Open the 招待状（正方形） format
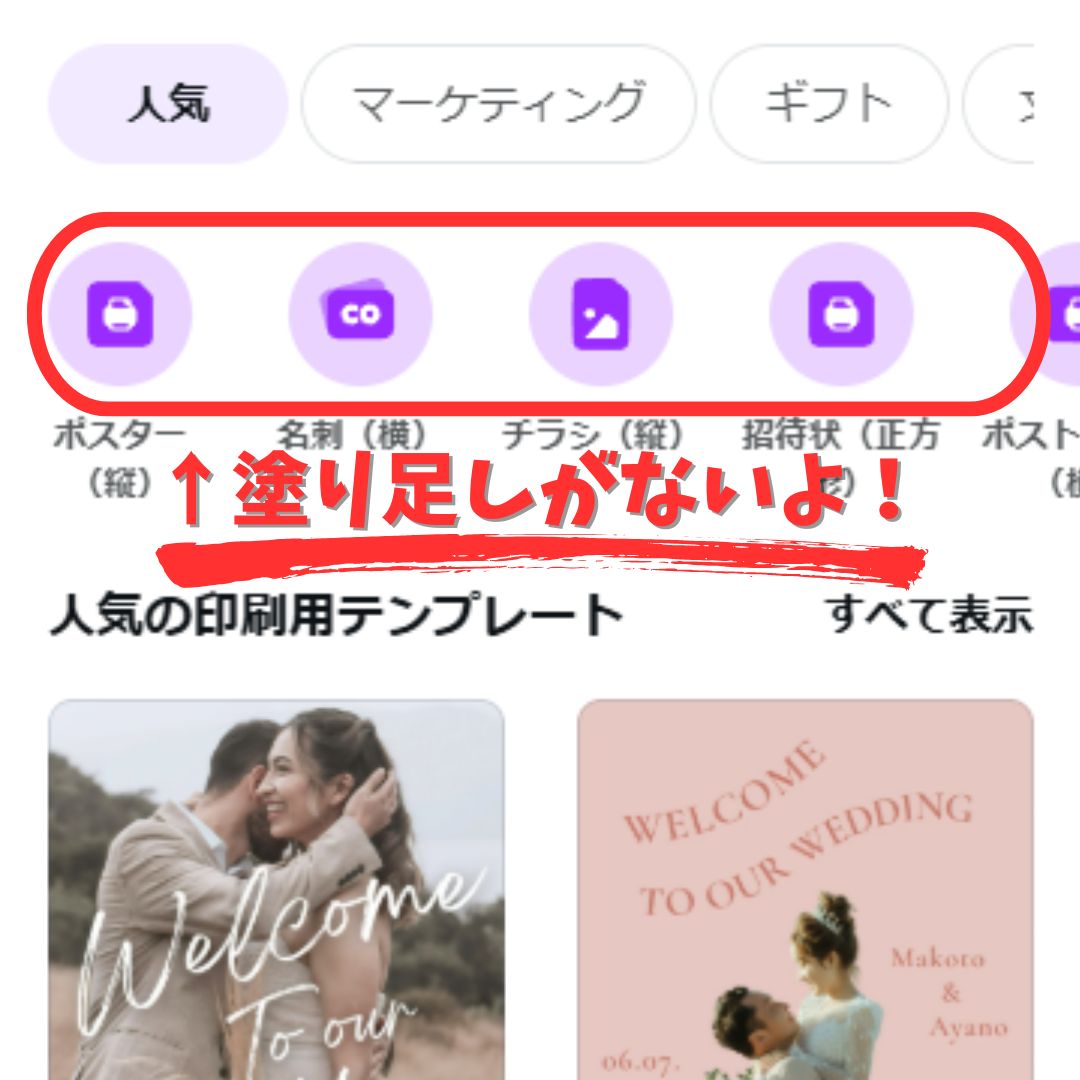 (840, 314)
